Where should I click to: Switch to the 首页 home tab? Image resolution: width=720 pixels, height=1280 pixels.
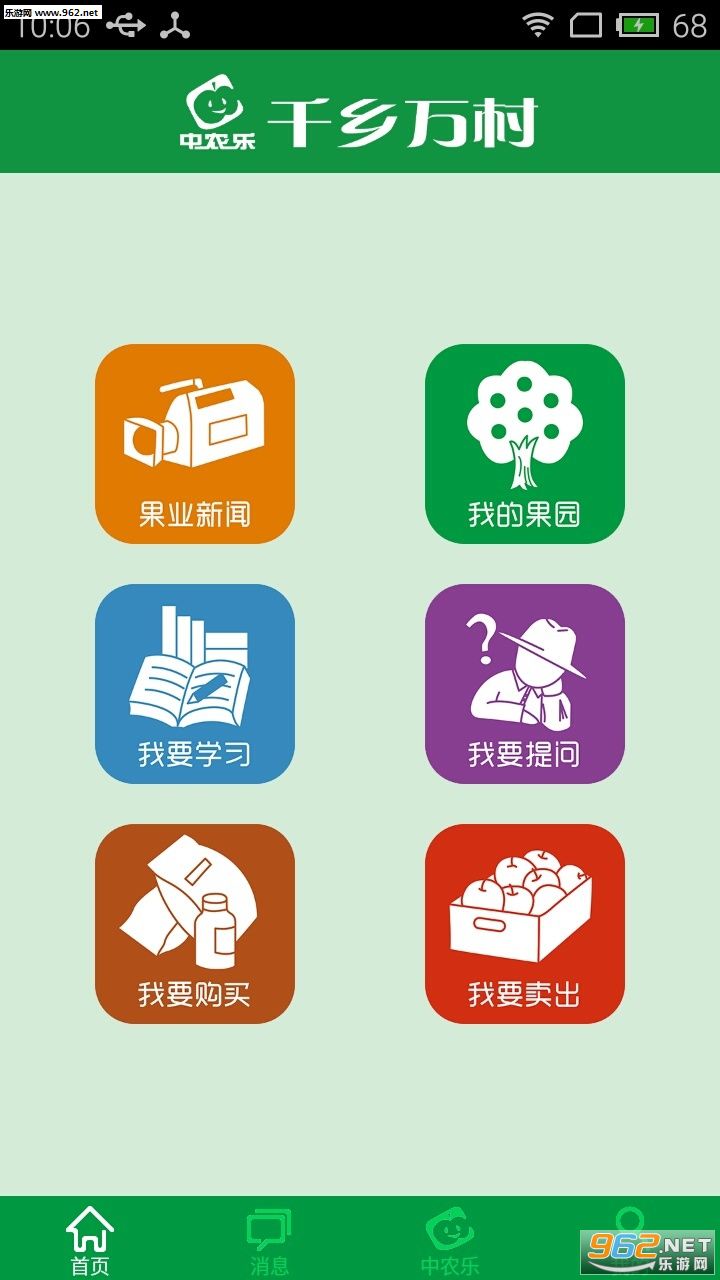[x=90, y=1240]
